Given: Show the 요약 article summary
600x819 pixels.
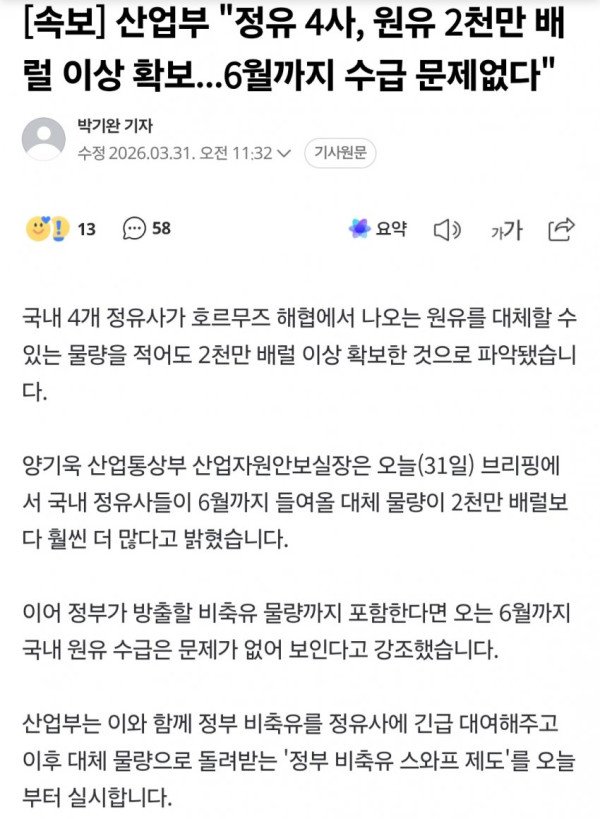Looking at the screenshot, I should [x=378, y=229].
